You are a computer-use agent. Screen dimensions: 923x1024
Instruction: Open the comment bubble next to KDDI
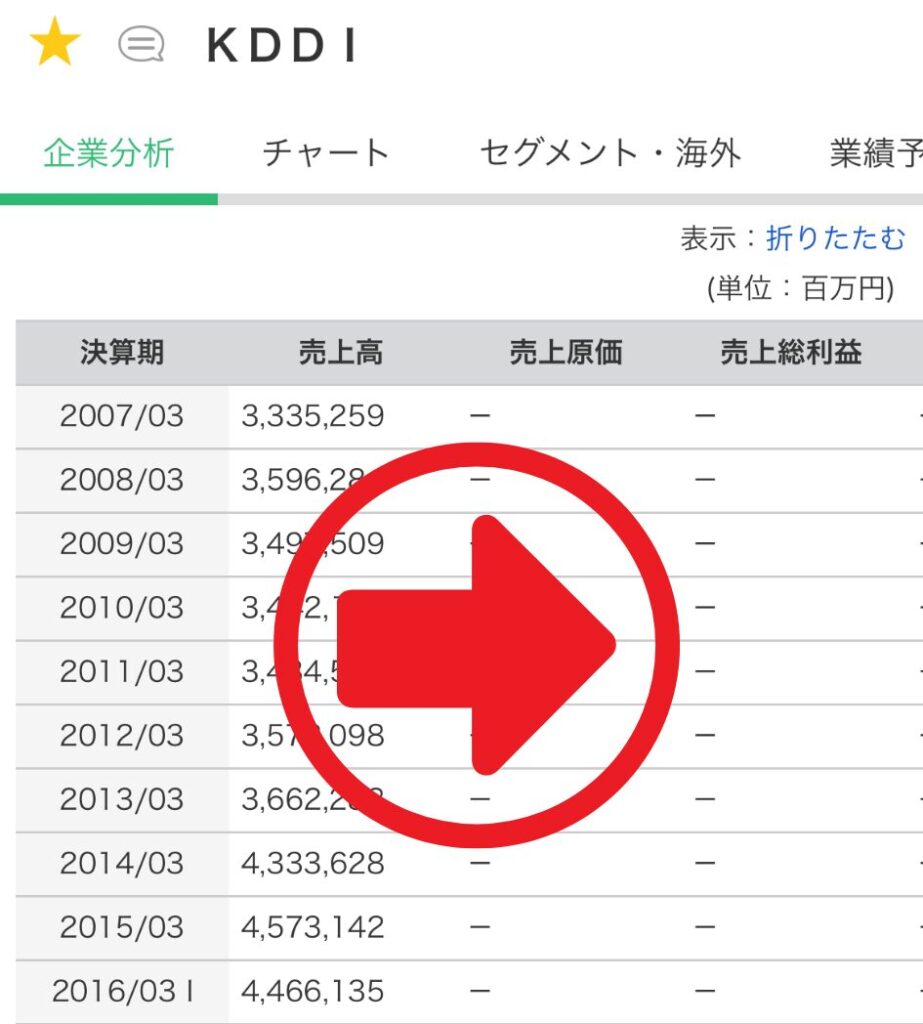pyautogui.click(x=140, y=45)
